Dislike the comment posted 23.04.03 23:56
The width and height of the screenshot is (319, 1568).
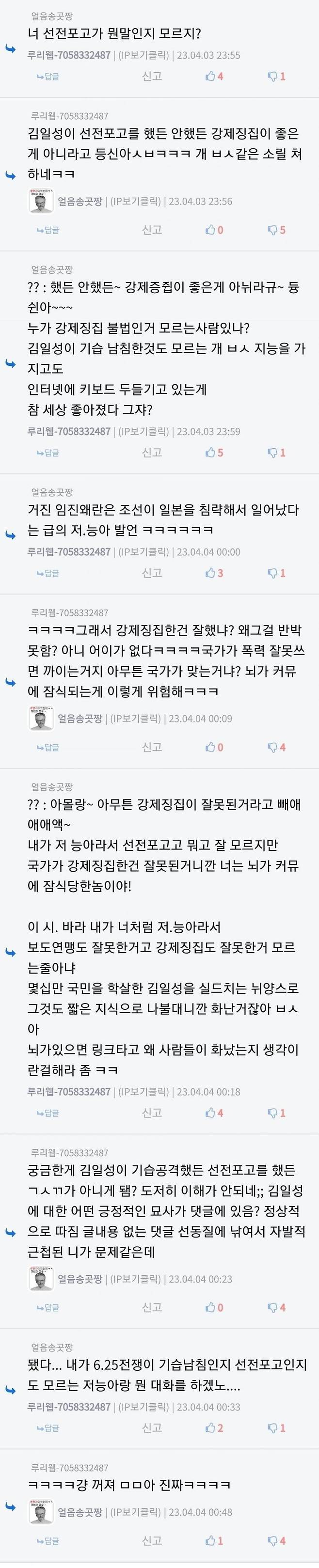276,230
